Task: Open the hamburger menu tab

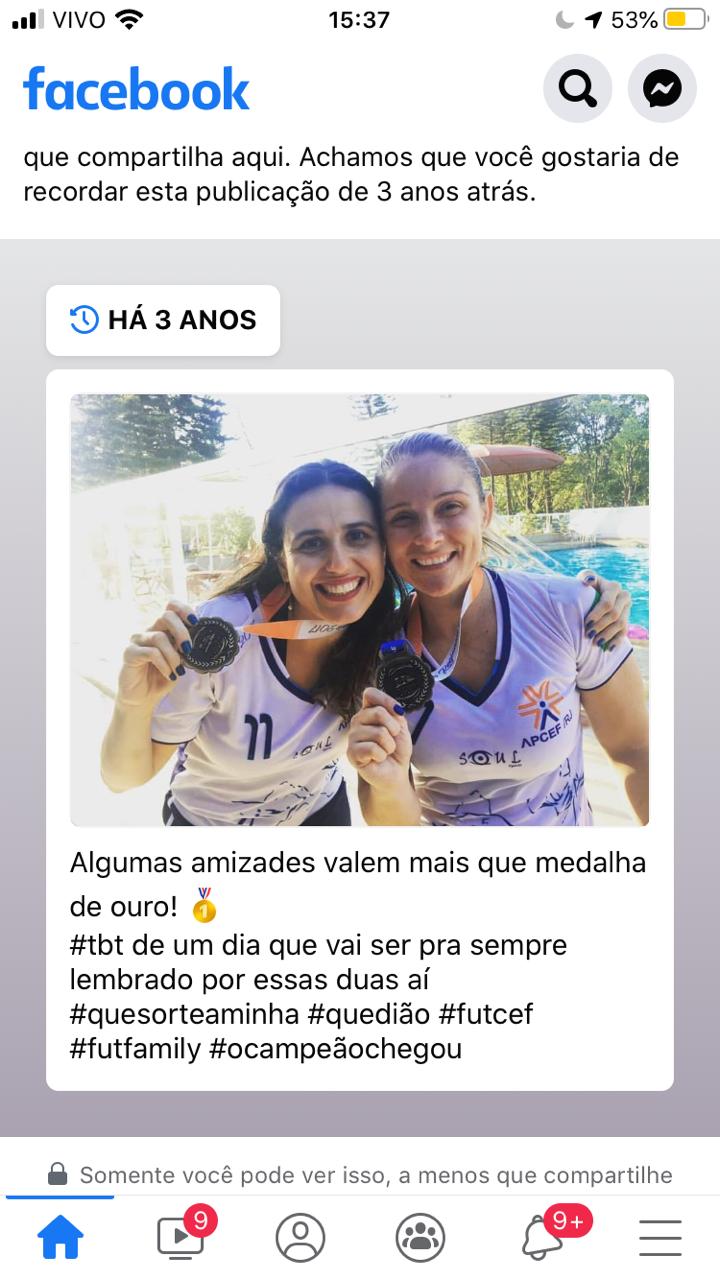Action: tap(660, 1238)
